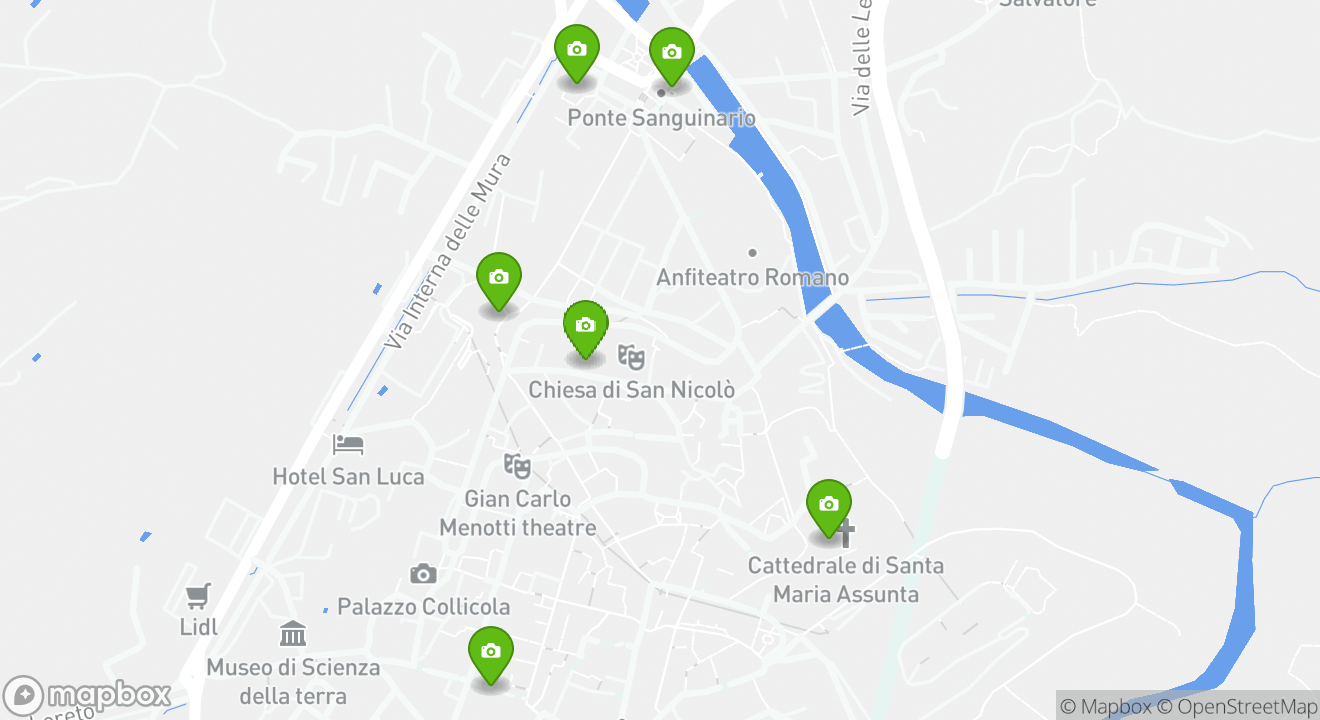Select the photo pin below Palazzo Collicola
Screen dimensions: 1320x720
[x=490, y=653]
